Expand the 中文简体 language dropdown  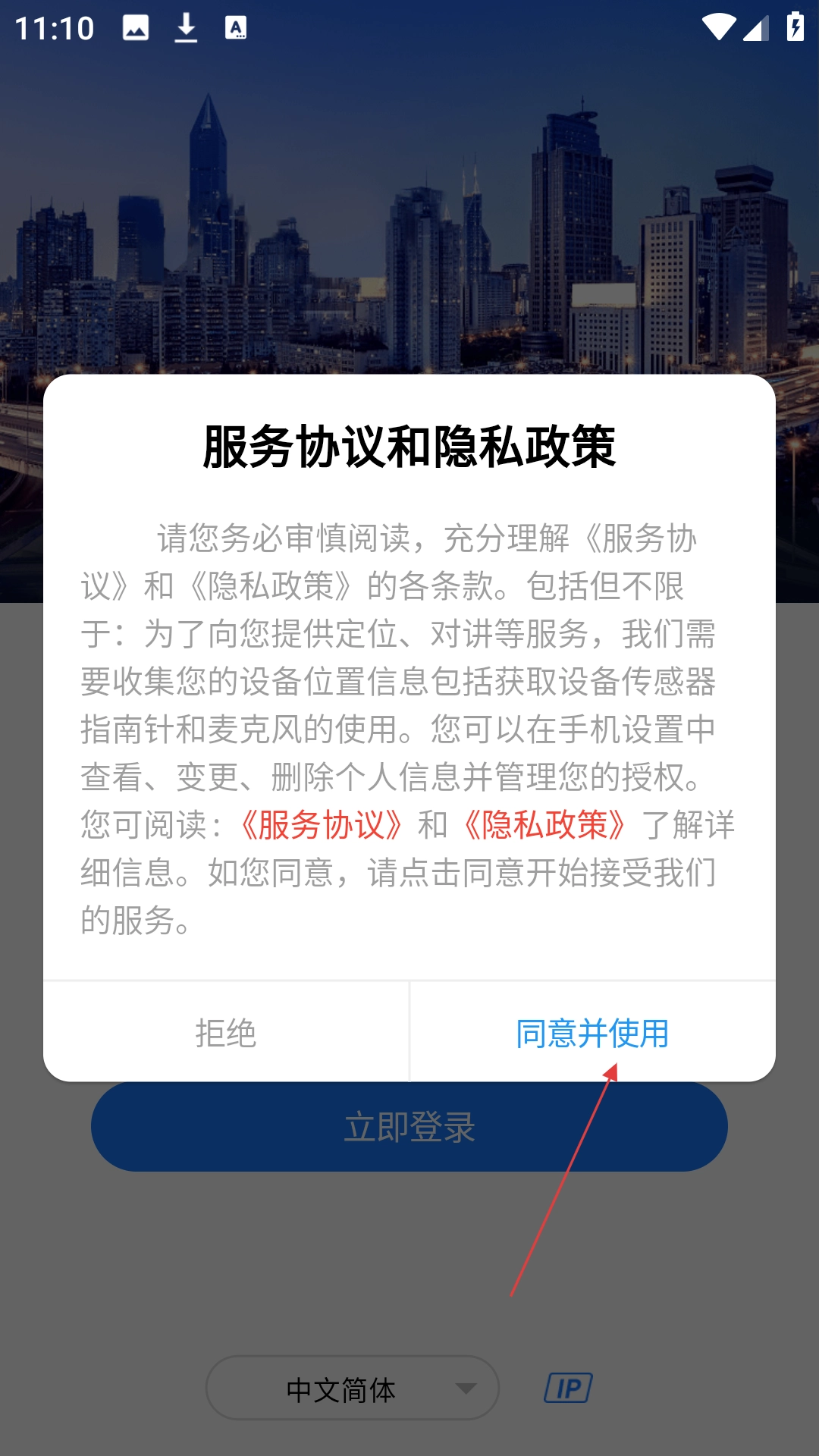coord(353,1389)
